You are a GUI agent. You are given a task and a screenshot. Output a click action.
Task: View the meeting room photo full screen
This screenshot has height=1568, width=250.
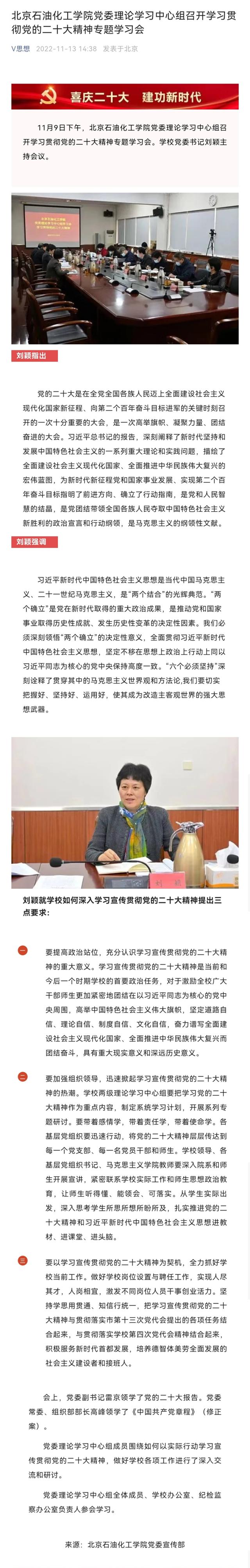click(x=125, y=268)
